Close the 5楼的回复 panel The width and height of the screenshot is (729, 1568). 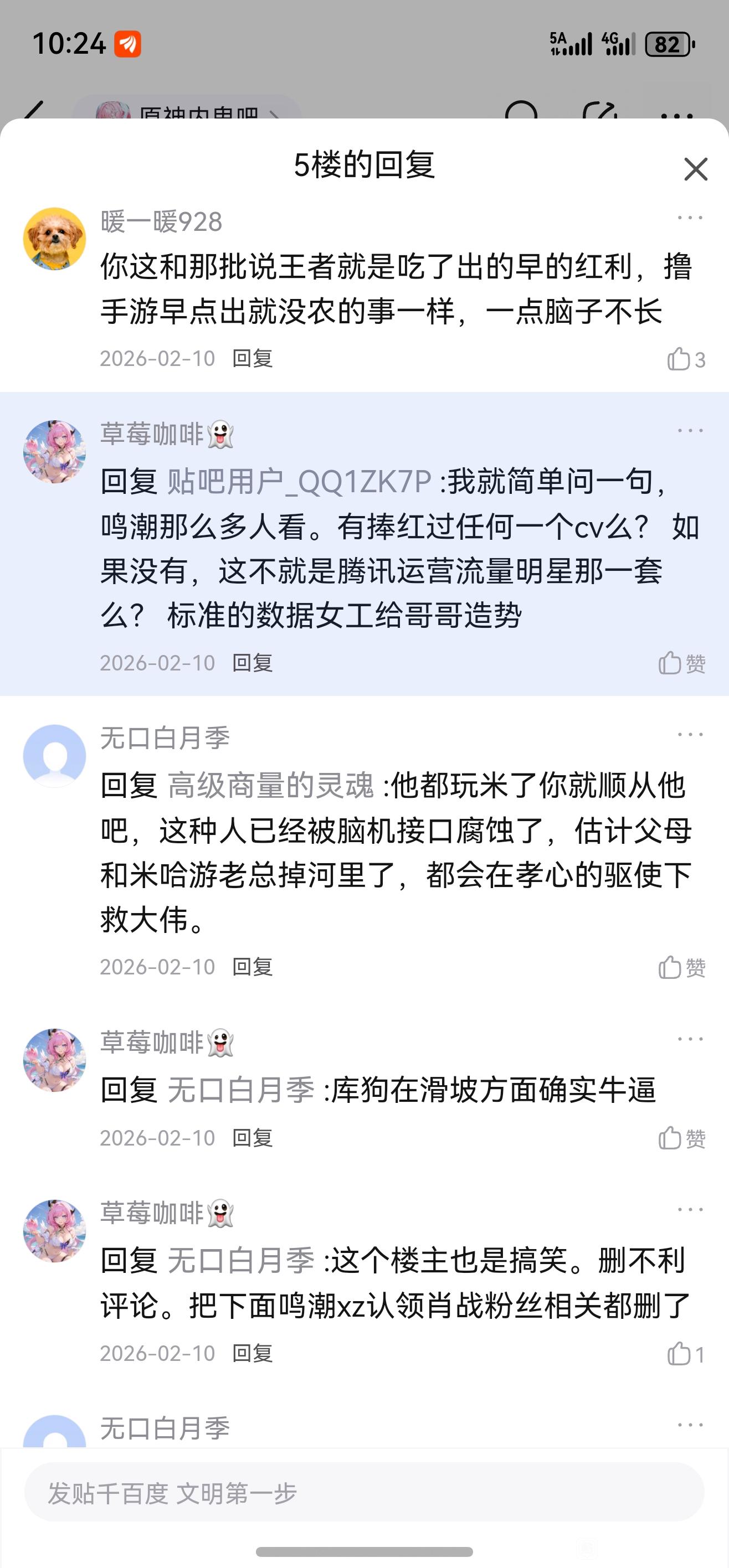[x=696, y=169]
